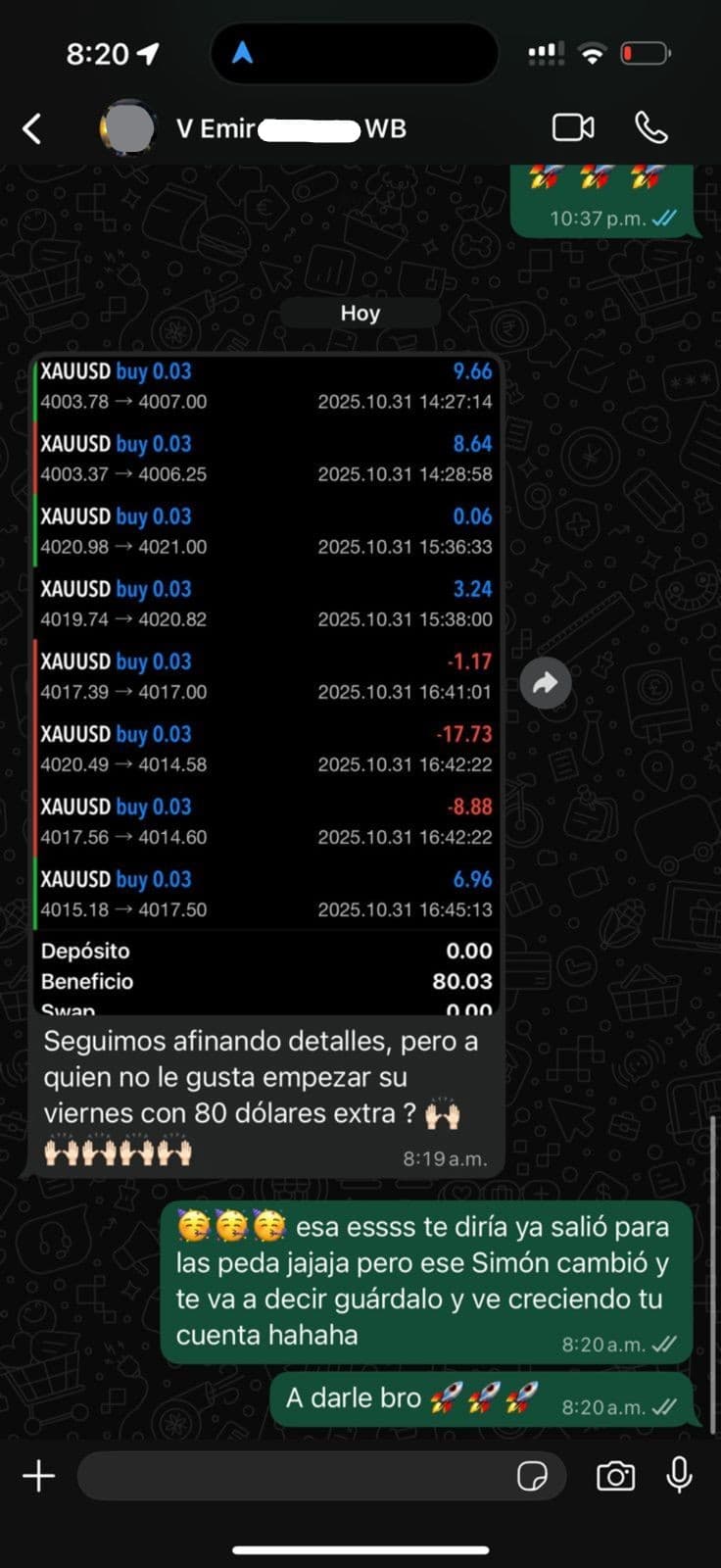Open the sticker picker in the input field
Image resolution: width=721 pixels, height=1568 pixels.
coord(534,1477)
